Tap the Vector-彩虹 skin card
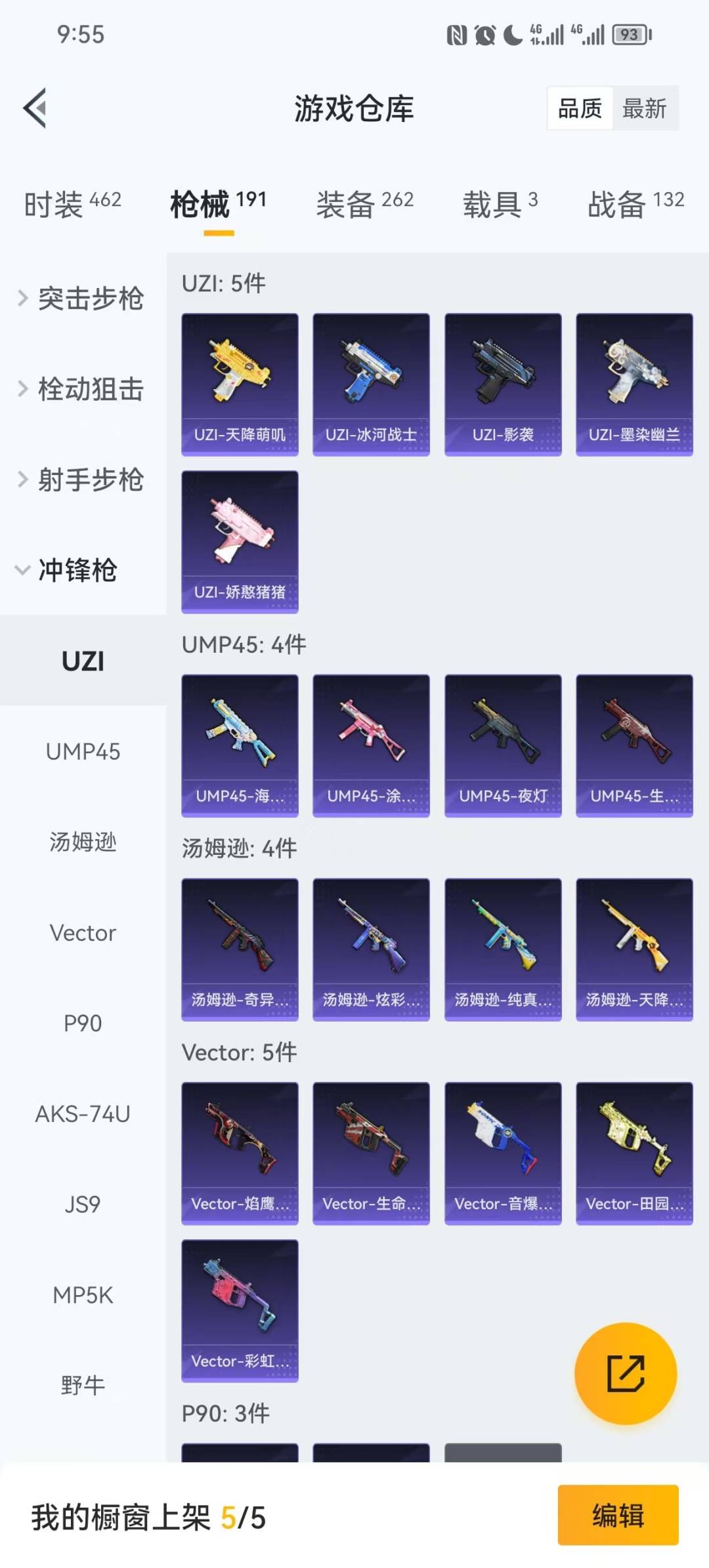Viewport: 709px width, 1568px height. (x=240, y=1312)
